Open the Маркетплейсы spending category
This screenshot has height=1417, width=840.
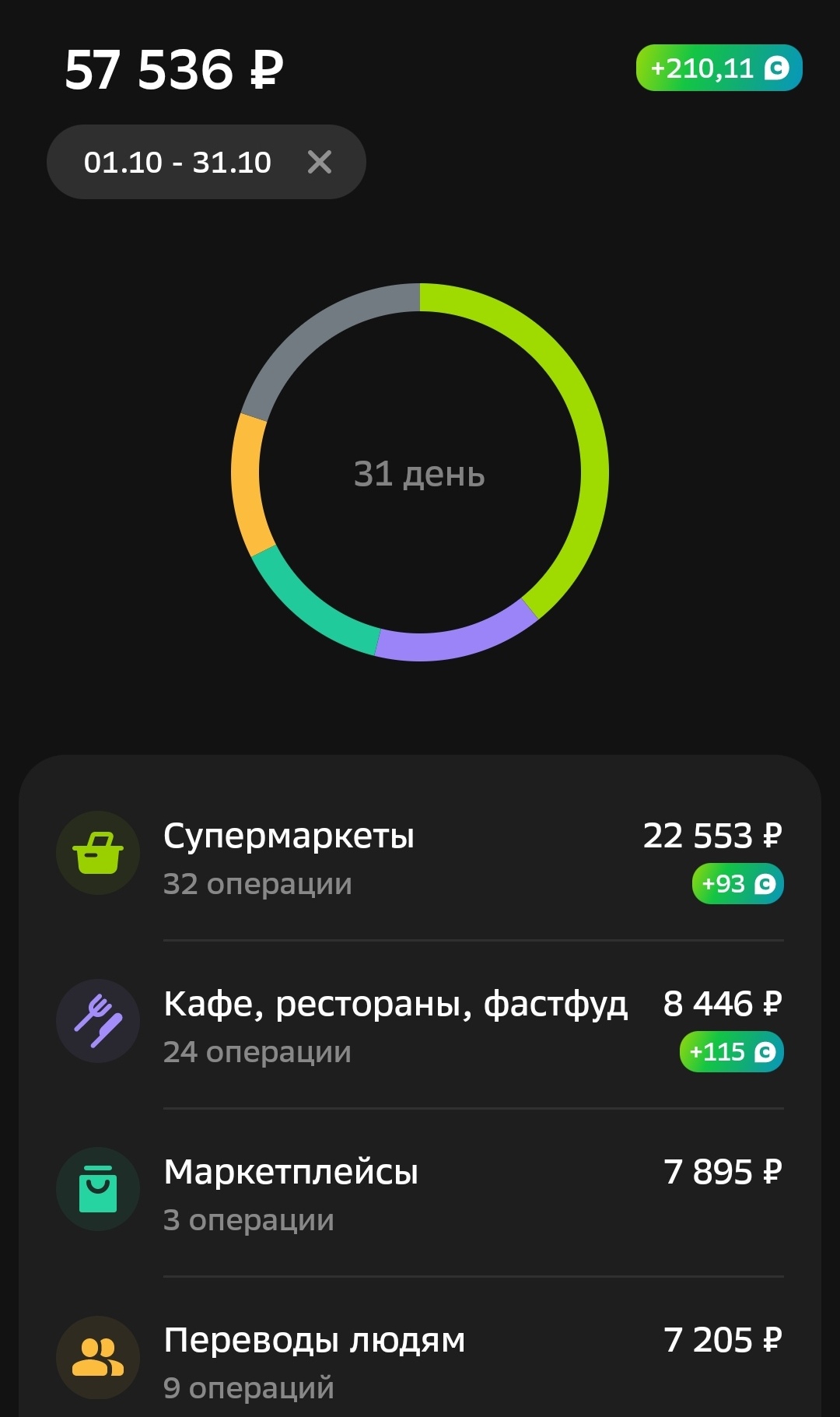click(x=420, y=1194)
